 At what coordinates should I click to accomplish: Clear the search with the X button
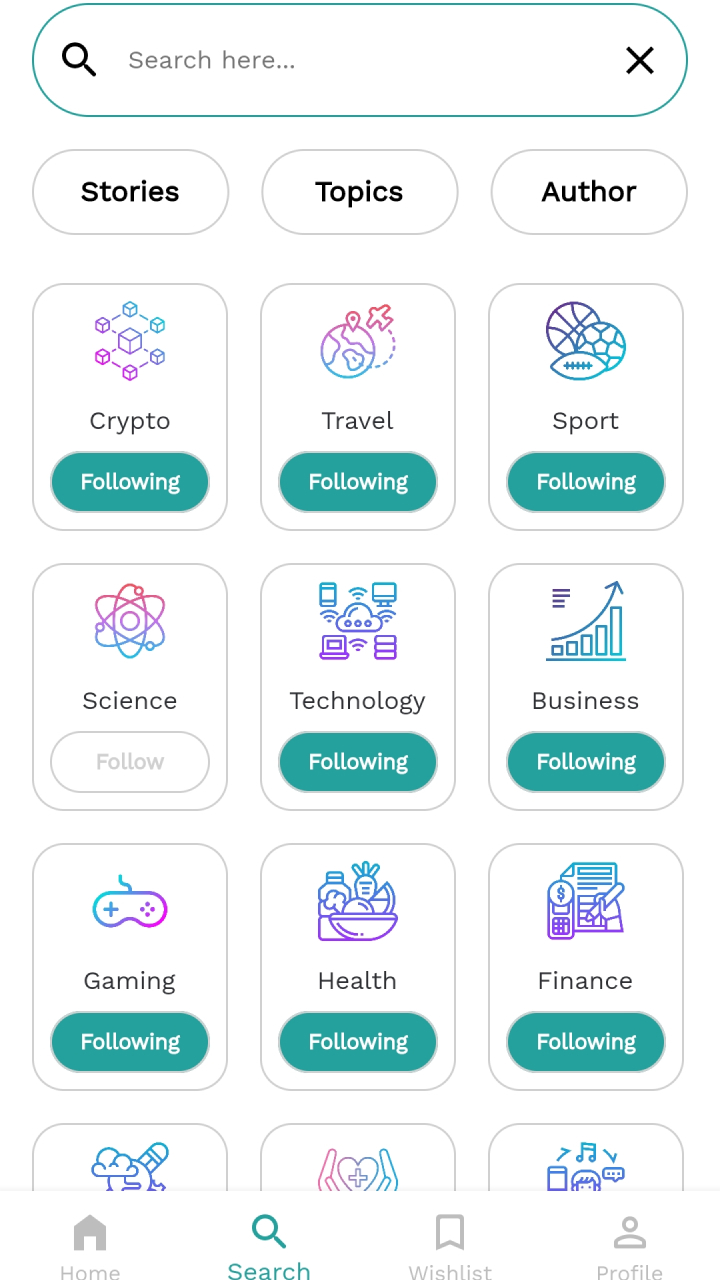click(x=639, y=60)
